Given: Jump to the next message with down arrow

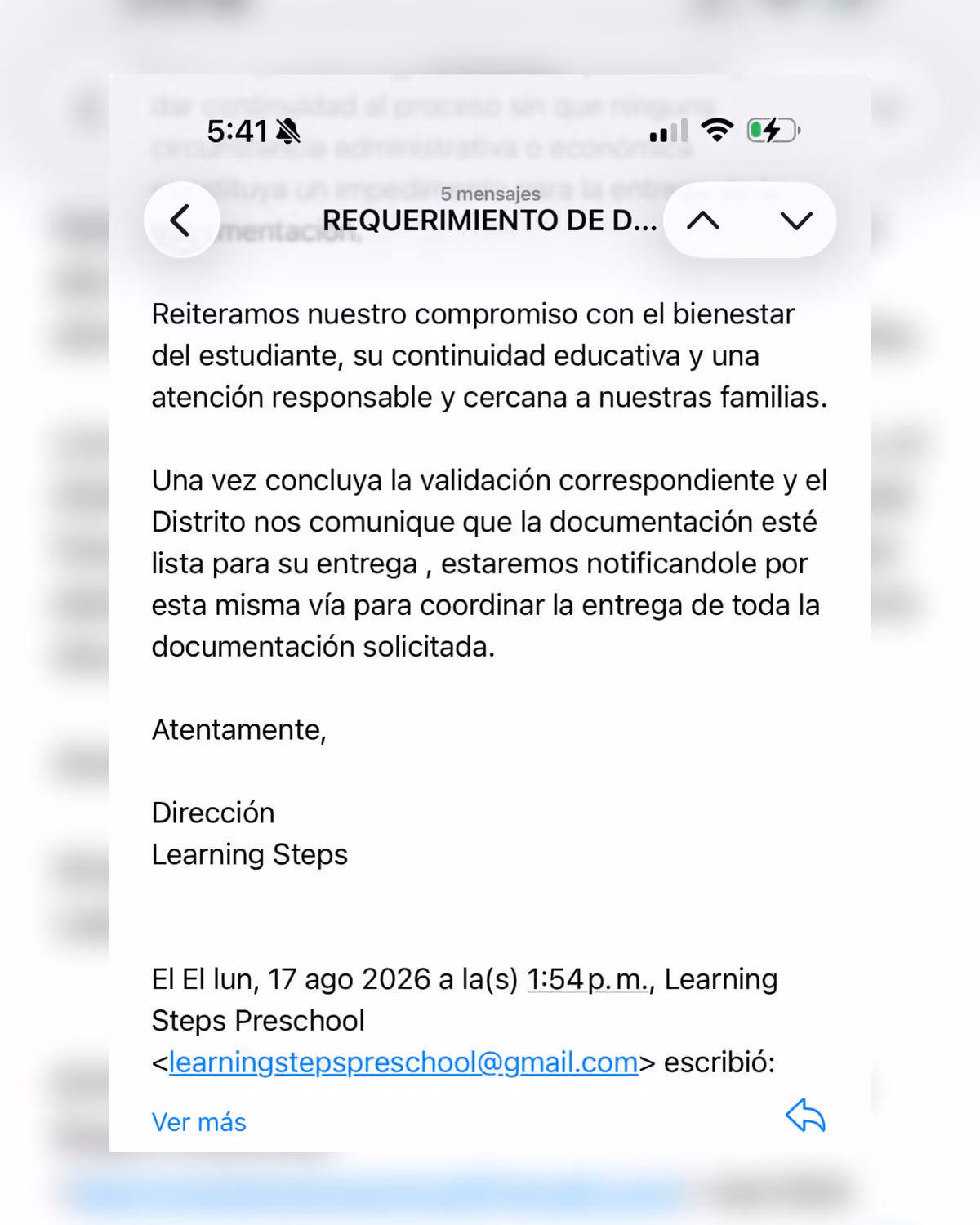Looking at the screenshot, I should [x=795, y=220].
